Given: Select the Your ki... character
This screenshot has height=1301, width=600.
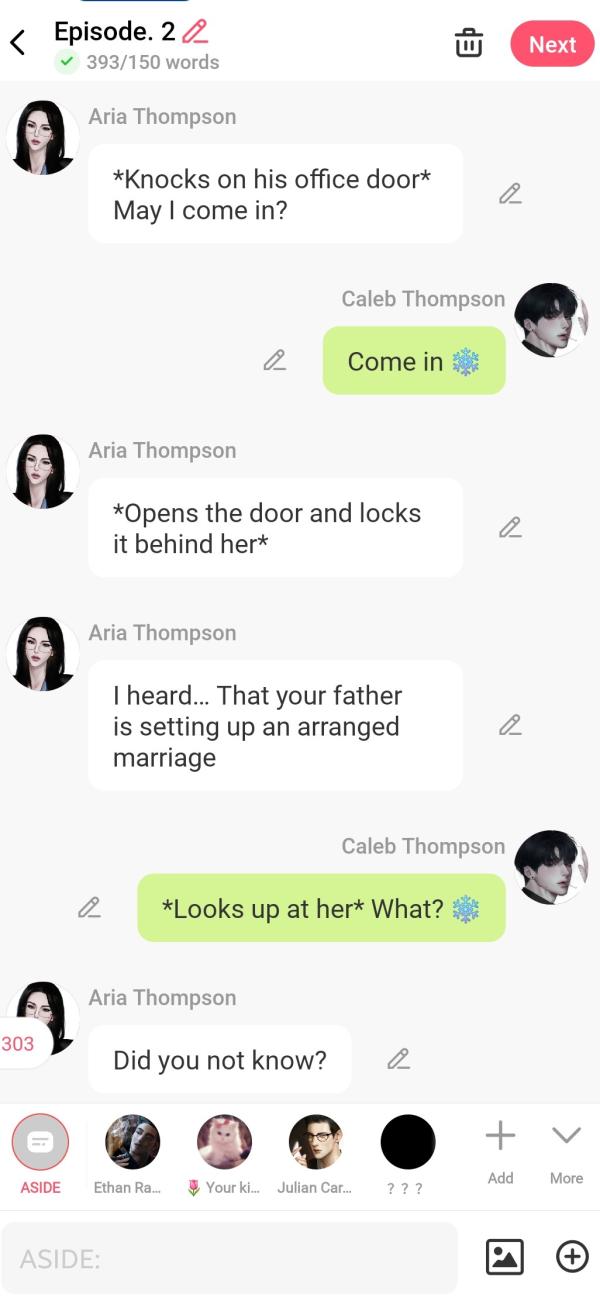Looking at the screenshot, I should [224, 1142].
